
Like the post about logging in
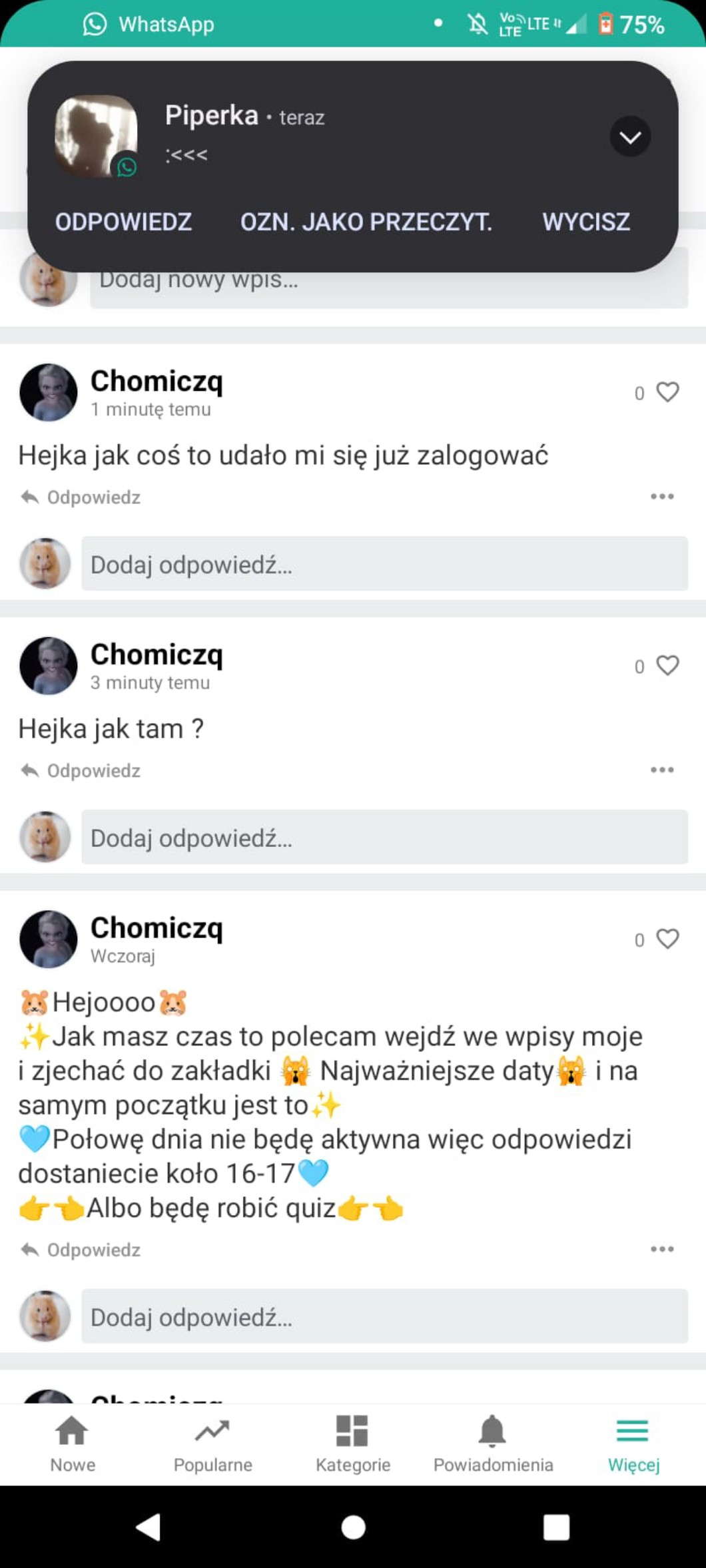pyautogui.click(x=667, y=392)
